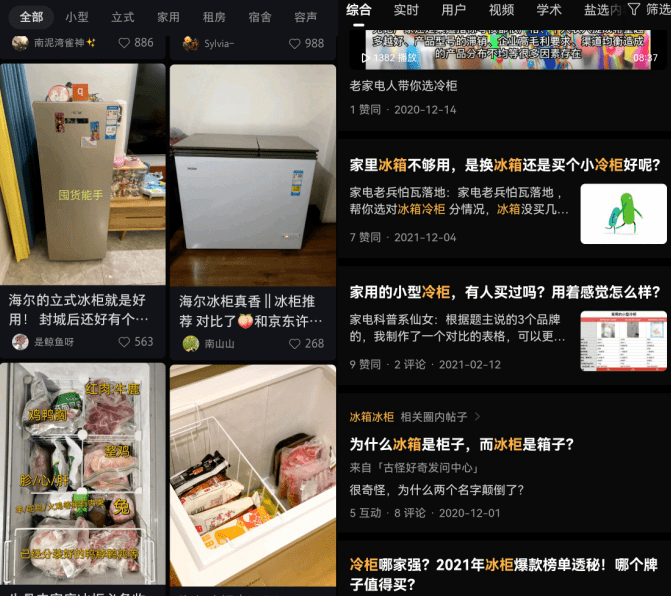Switch to the 实时 tab
The height and width of the screenshot is (596, 671).
point(406,10)
